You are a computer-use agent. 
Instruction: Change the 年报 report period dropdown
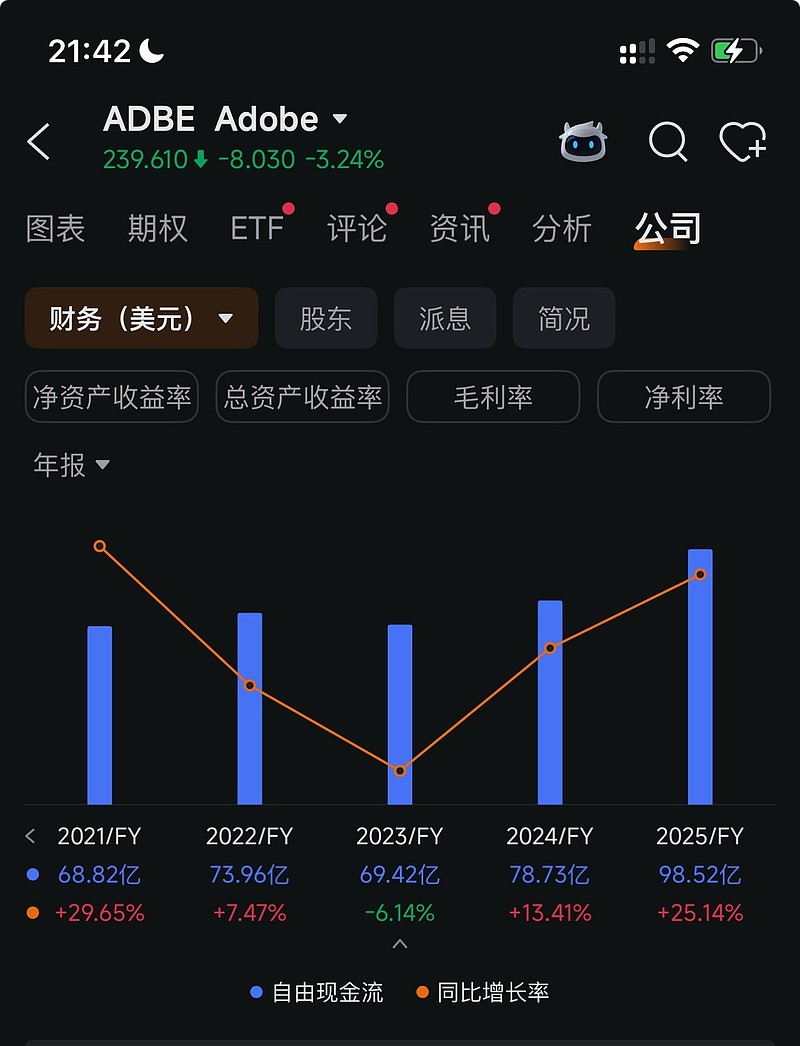(x=72, y=465)
